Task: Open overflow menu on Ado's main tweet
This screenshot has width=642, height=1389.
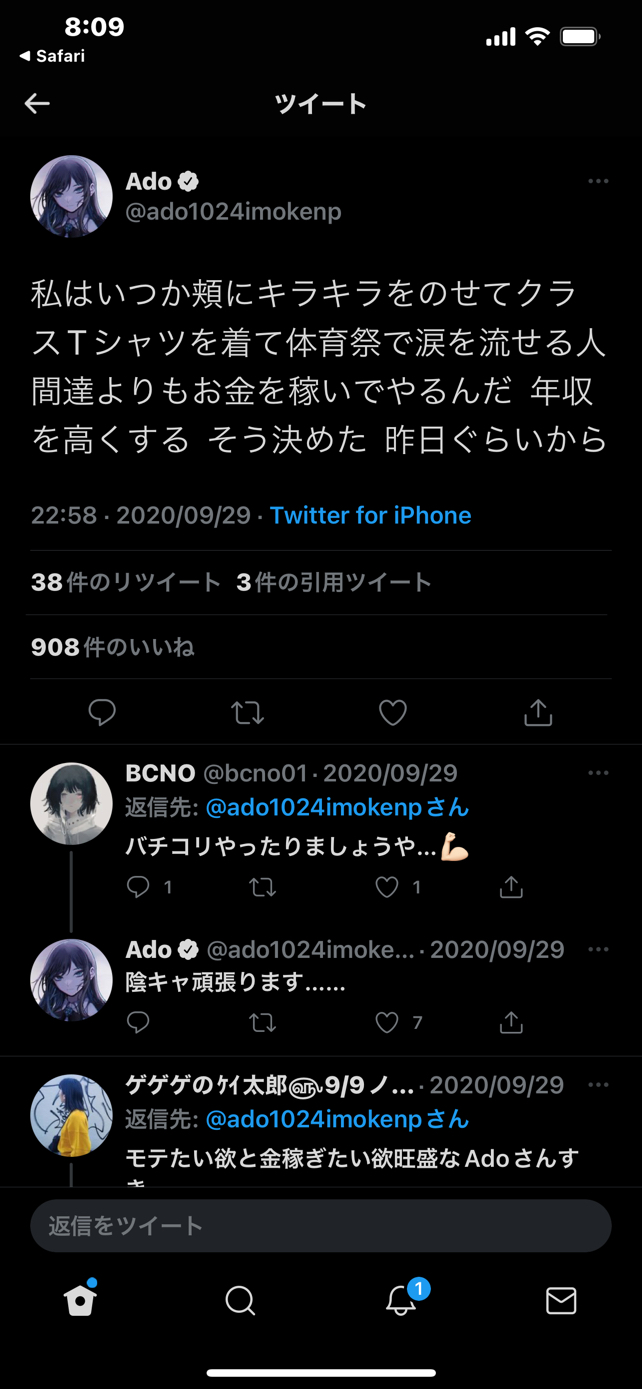Action: pos(598,181)
